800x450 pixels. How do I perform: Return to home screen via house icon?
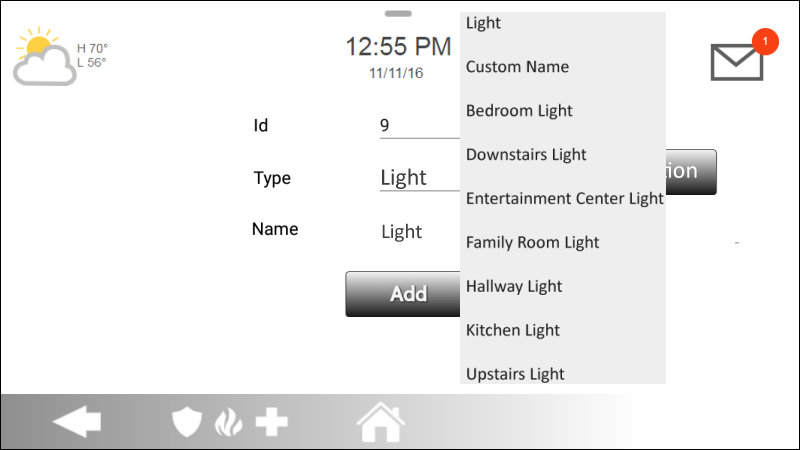tap(381, 422)
